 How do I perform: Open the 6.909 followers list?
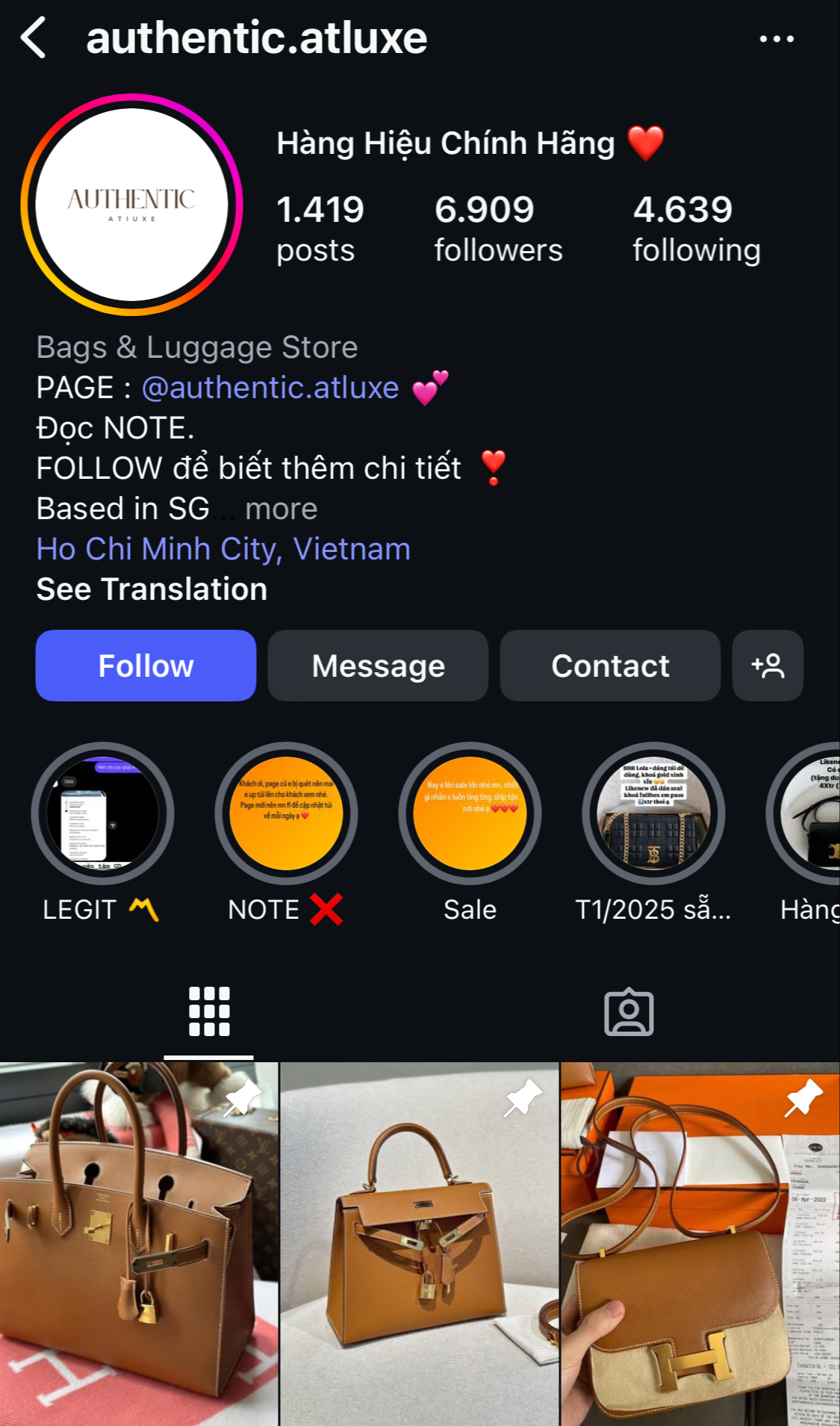[498, 229]
